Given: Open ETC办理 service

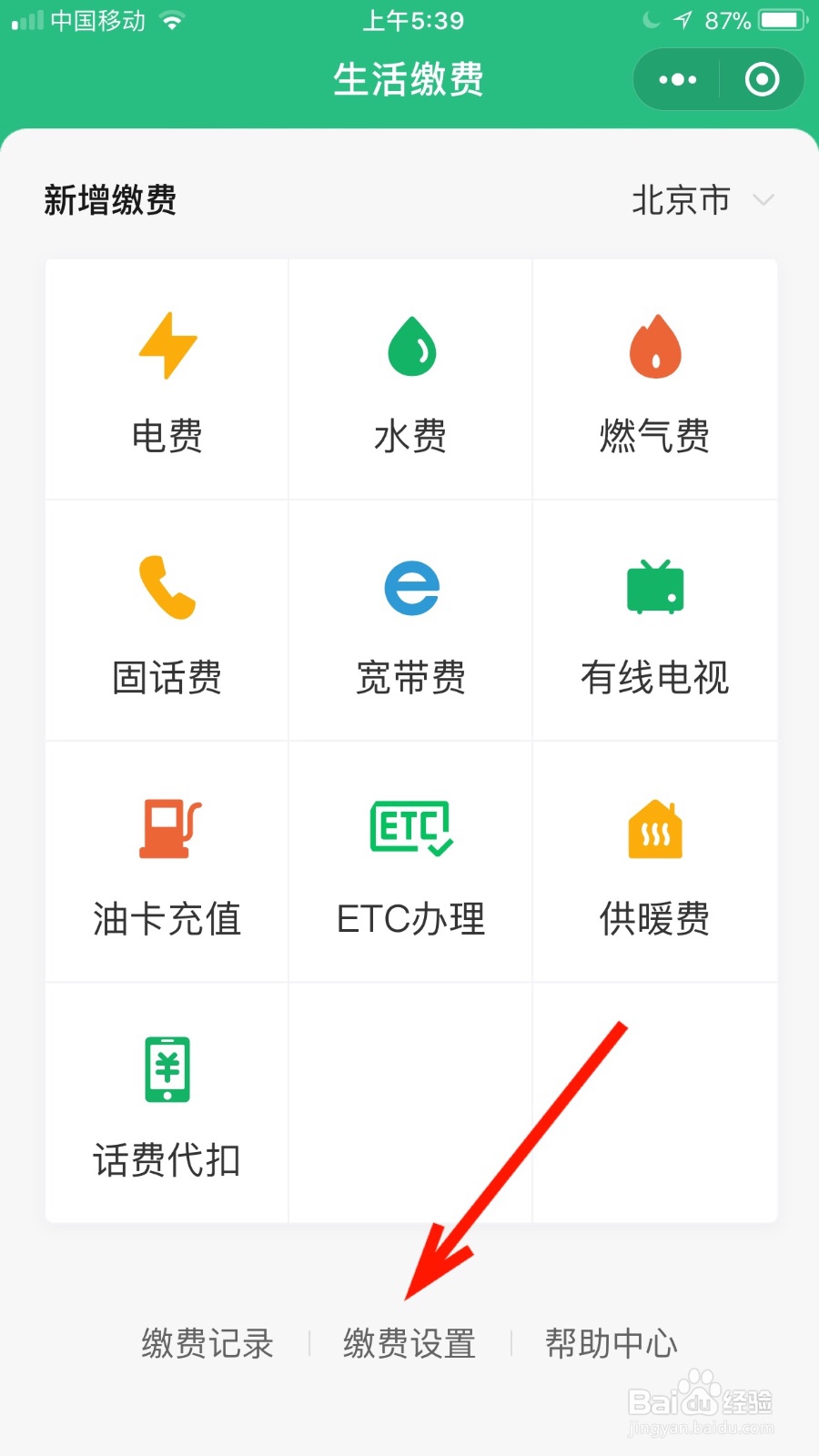Looking at the screenshot, I should [410, 862].
